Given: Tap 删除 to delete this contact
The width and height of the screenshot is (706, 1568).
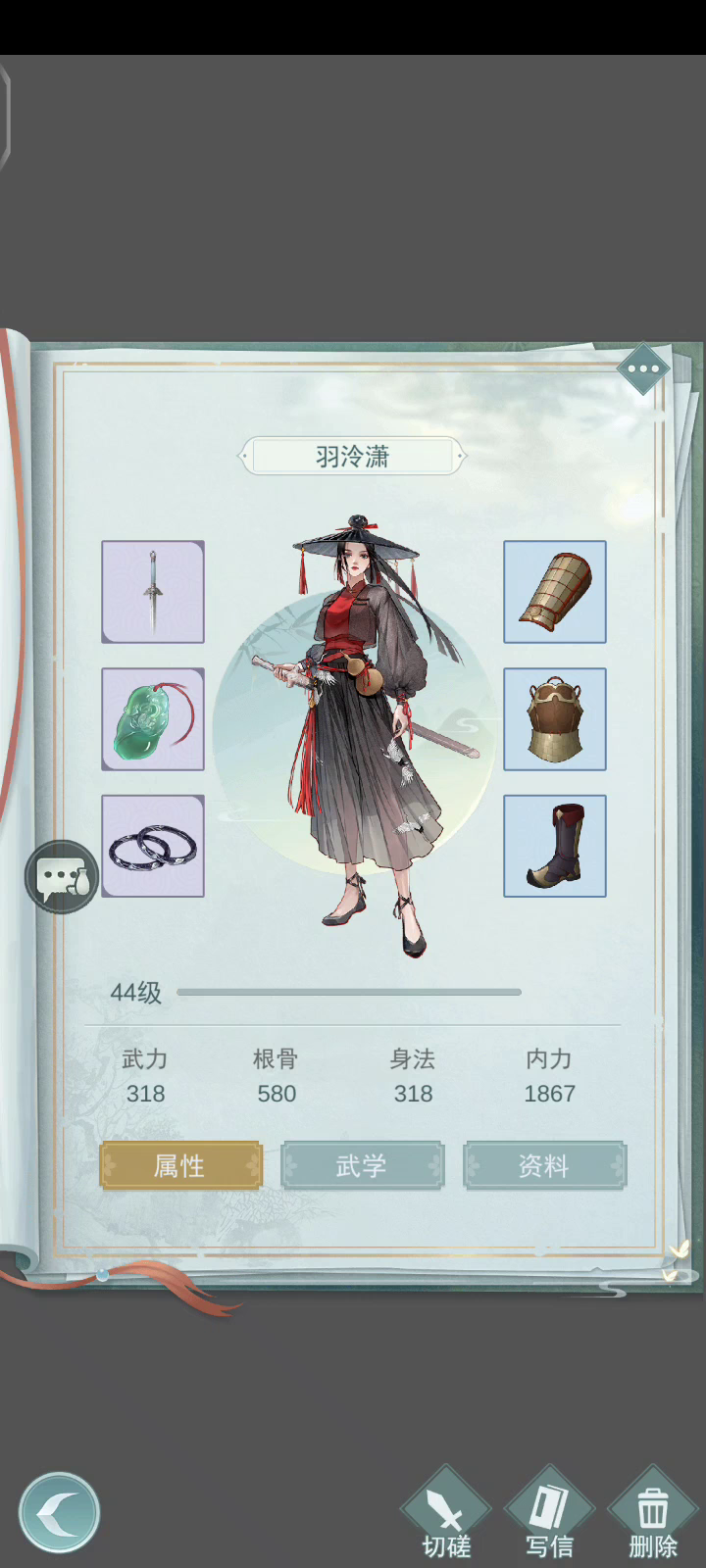Looking at the screenshot, I should tap(653, 1514).
